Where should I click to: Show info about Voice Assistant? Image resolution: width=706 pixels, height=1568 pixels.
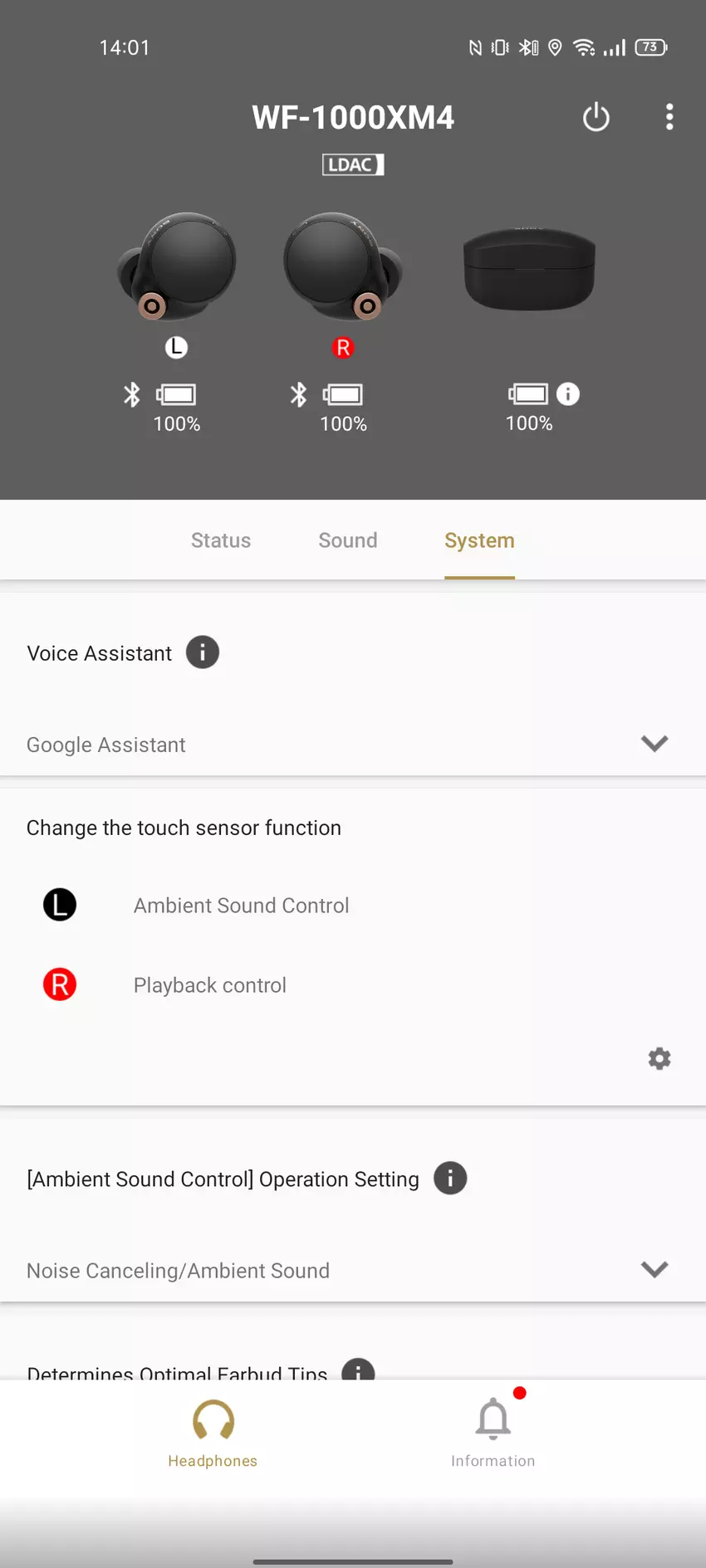pos(203,652)
